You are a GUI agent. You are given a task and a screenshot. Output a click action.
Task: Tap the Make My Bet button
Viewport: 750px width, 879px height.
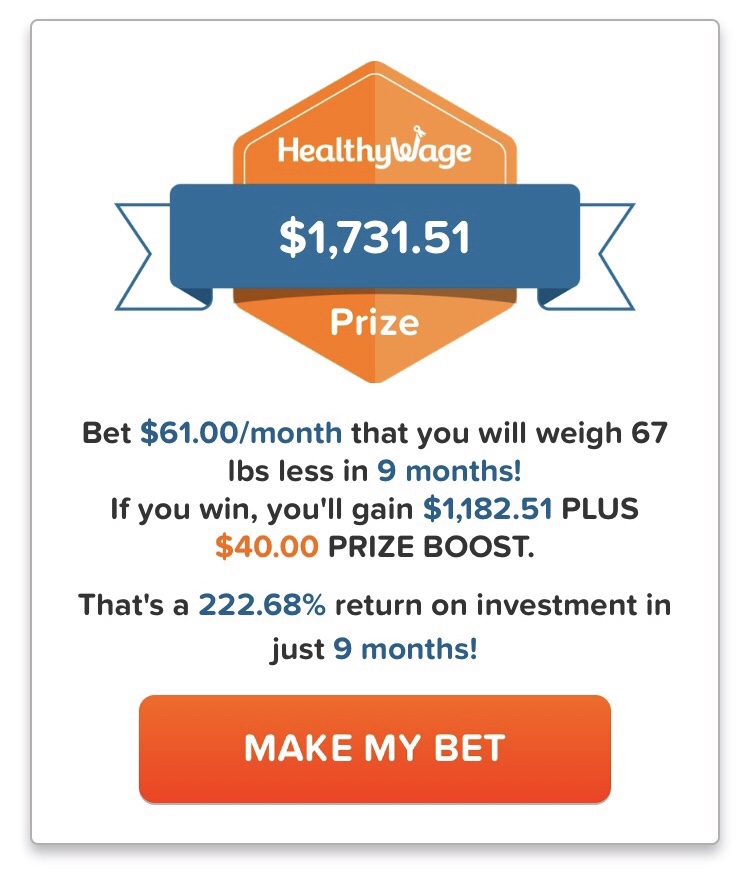point(374,748)
